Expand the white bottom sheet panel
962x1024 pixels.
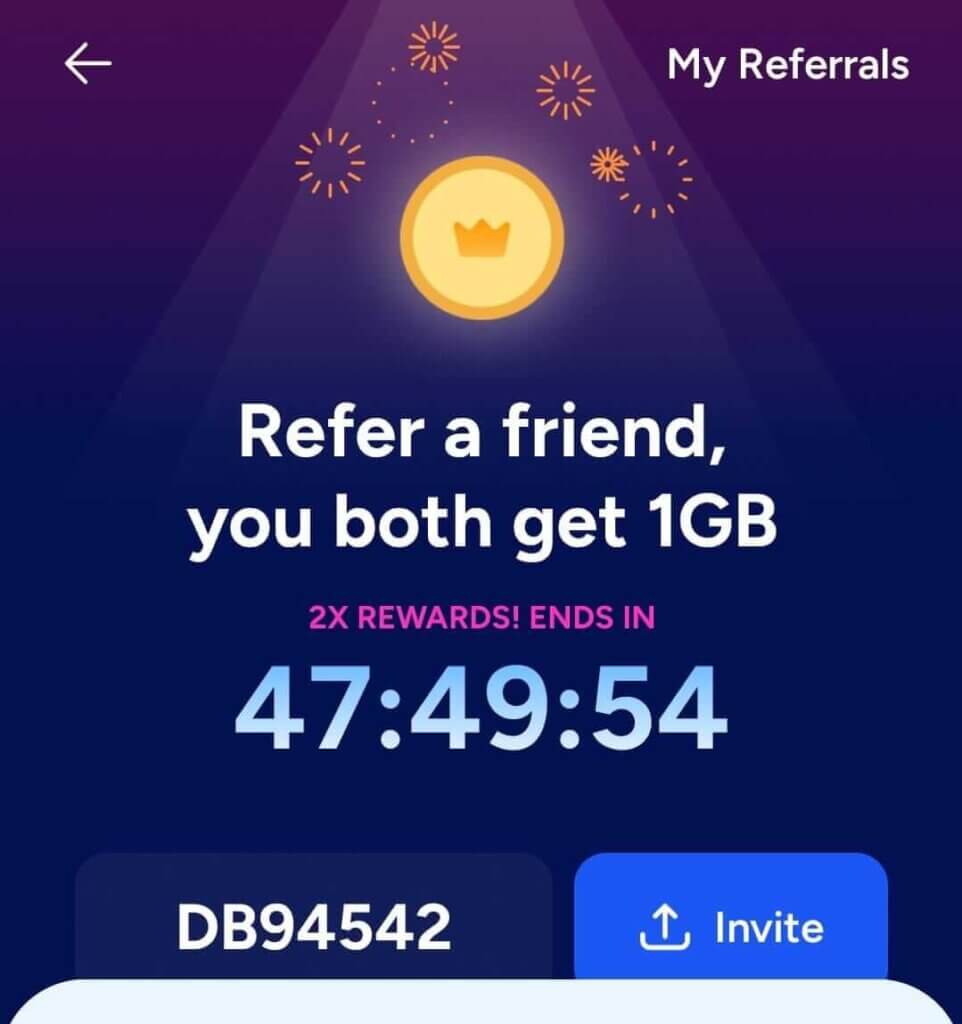(x=481, y=1010)
